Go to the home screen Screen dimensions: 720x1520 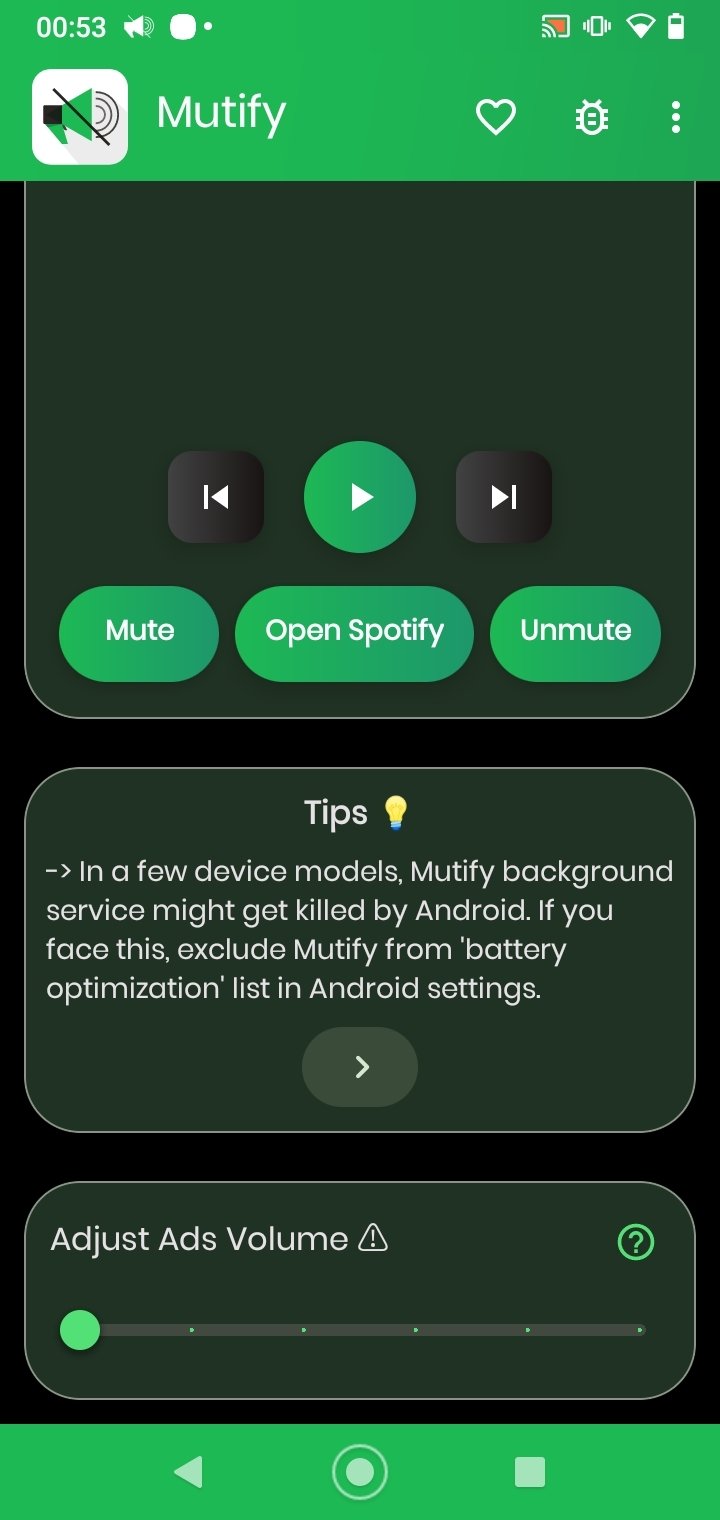click(x=360, y=1472)
